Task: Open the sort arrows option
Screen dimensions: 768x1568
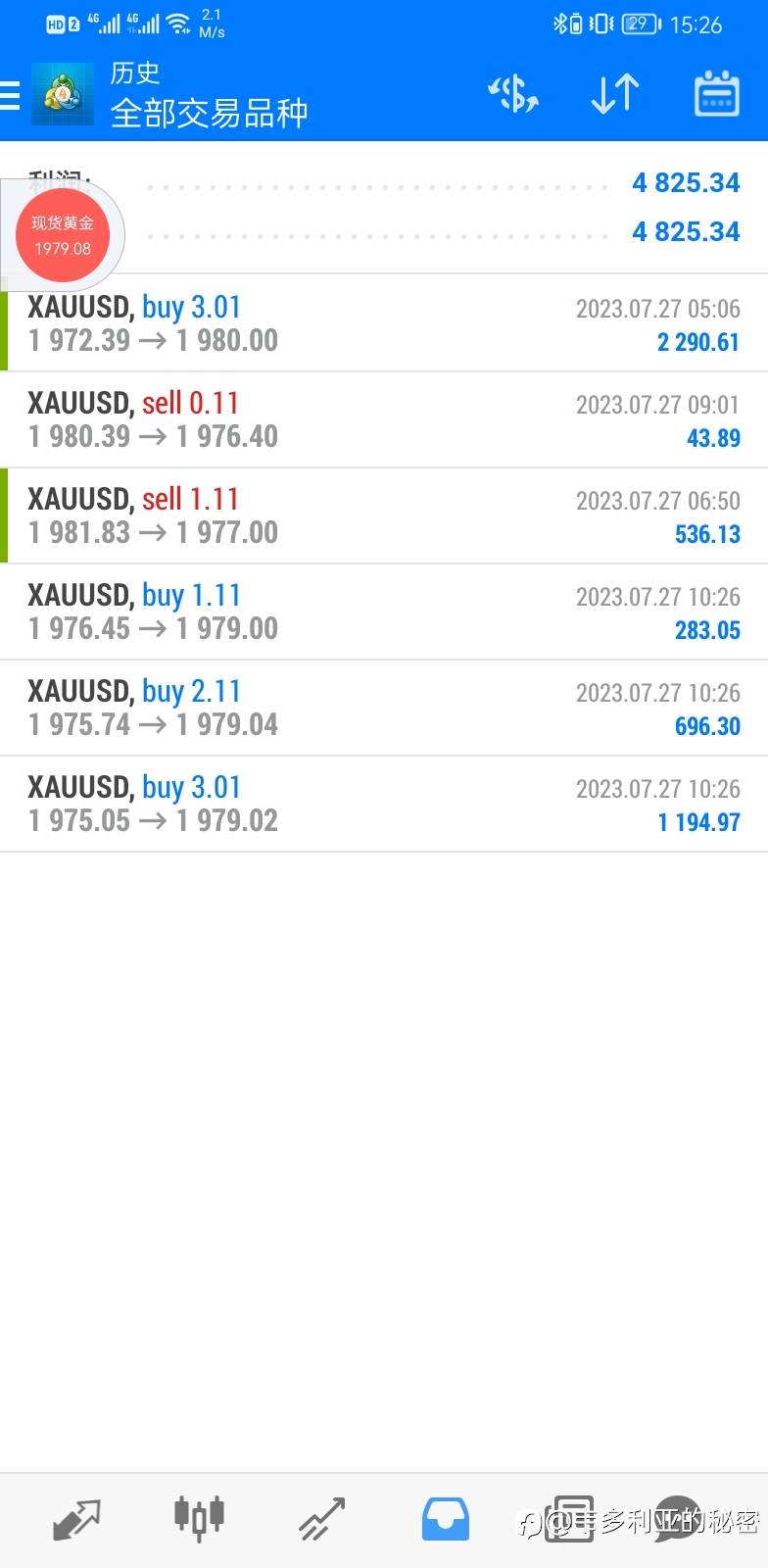Action: point(615,94)
